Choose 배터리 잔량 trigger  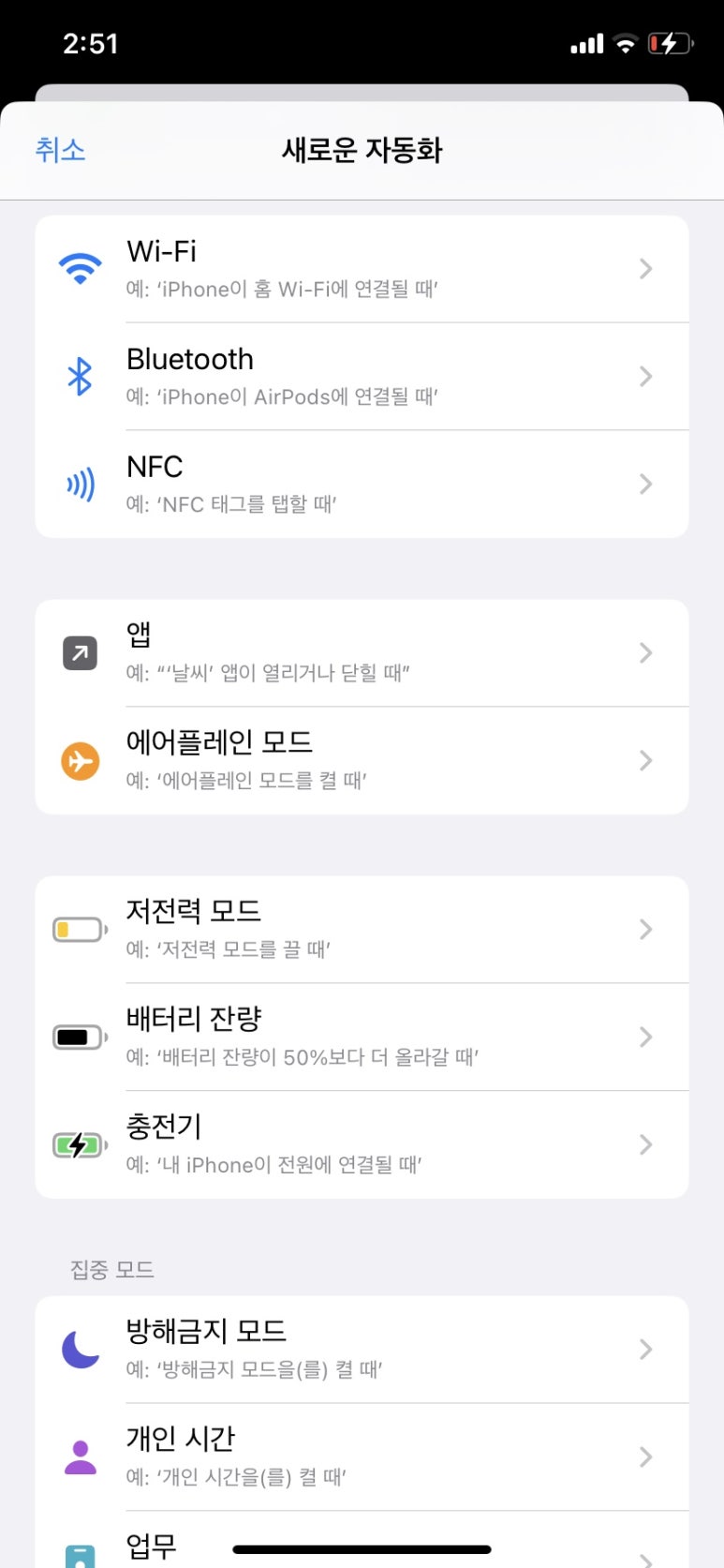[x=362, y=1038]
